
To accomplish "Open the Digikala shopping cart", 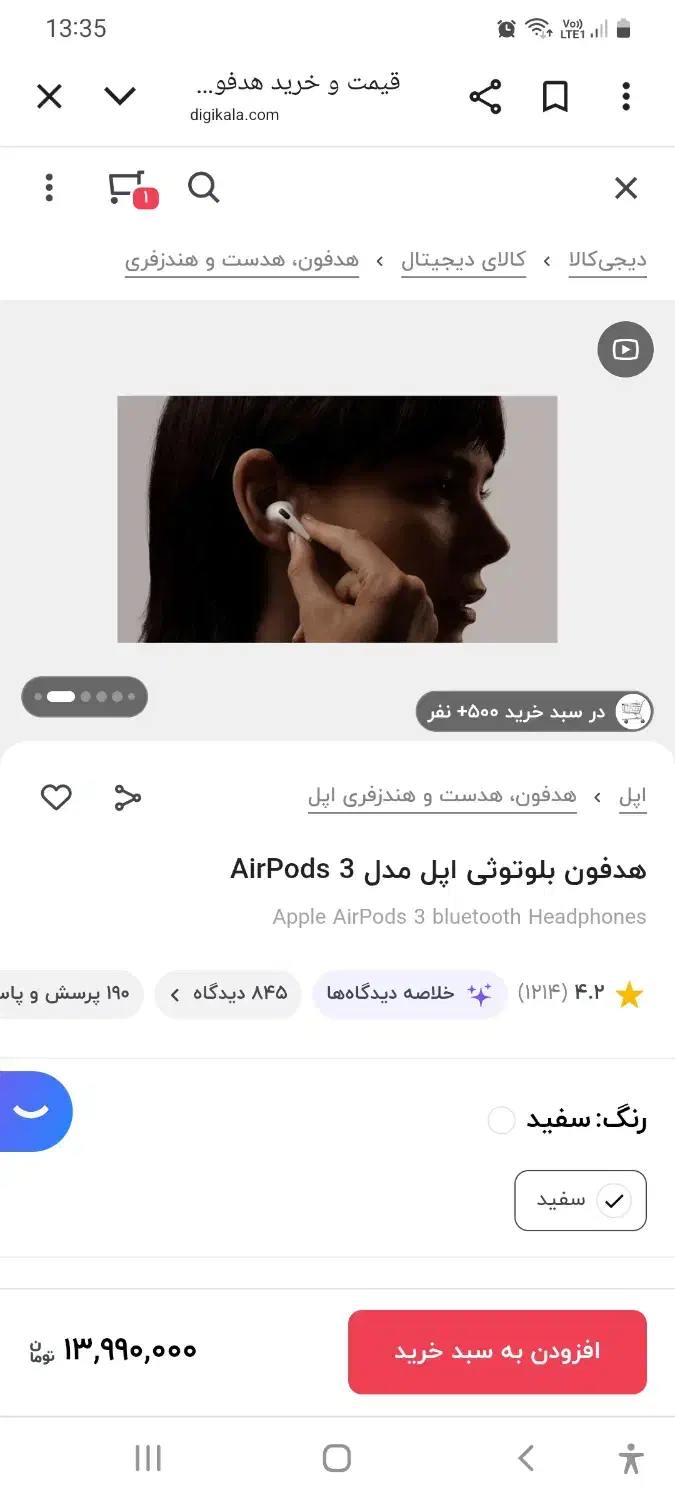I will (x=131, y=188).
